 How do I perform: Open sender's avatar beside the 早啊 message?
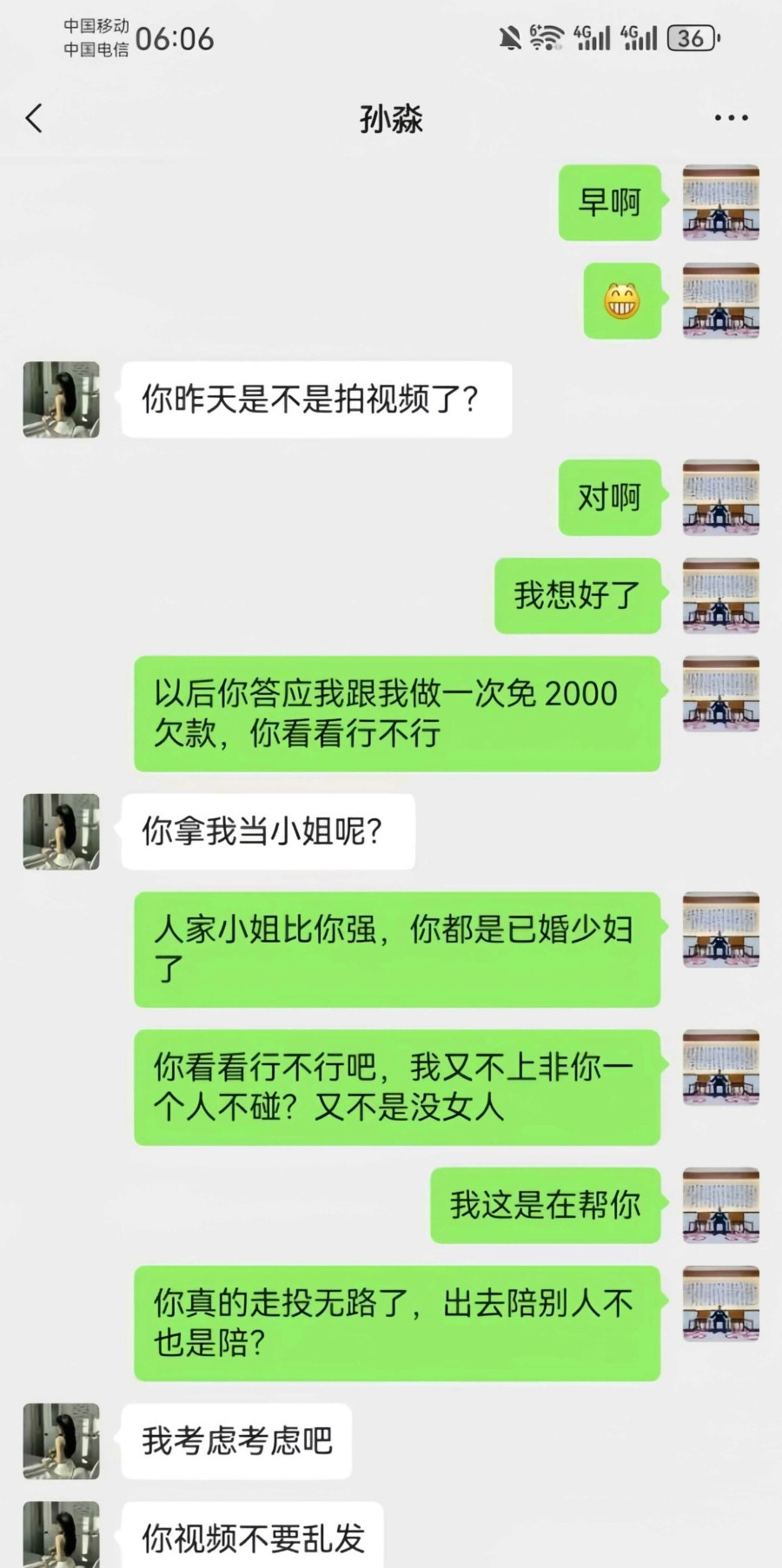tap(720, 202)
